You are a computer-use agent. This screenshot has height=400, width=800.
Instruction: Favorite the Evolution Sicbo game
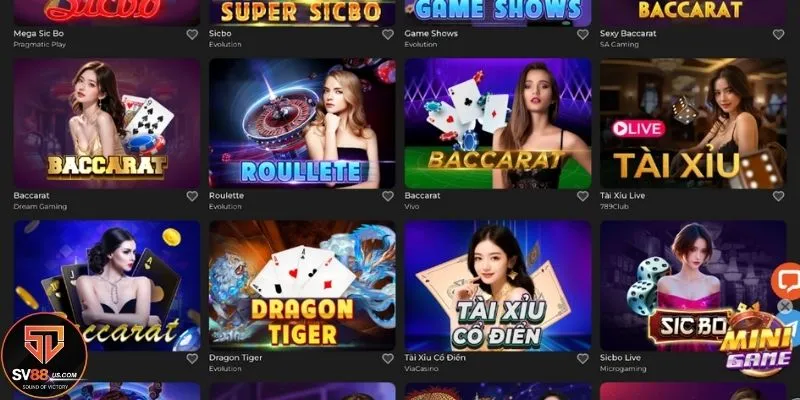coord(387,34)
